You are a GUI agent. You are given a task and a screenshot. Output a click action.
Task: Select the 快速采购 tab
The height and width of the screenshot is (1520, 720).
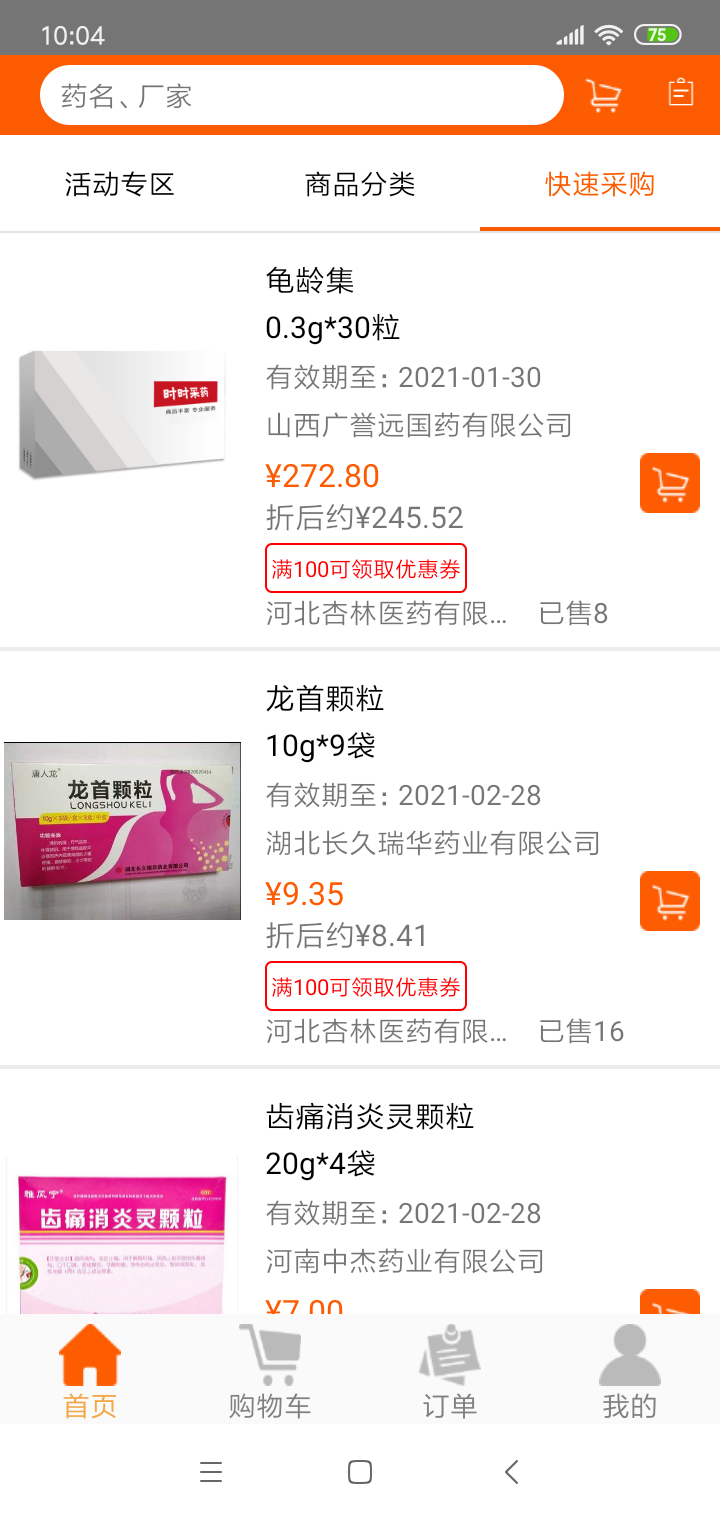600,184
